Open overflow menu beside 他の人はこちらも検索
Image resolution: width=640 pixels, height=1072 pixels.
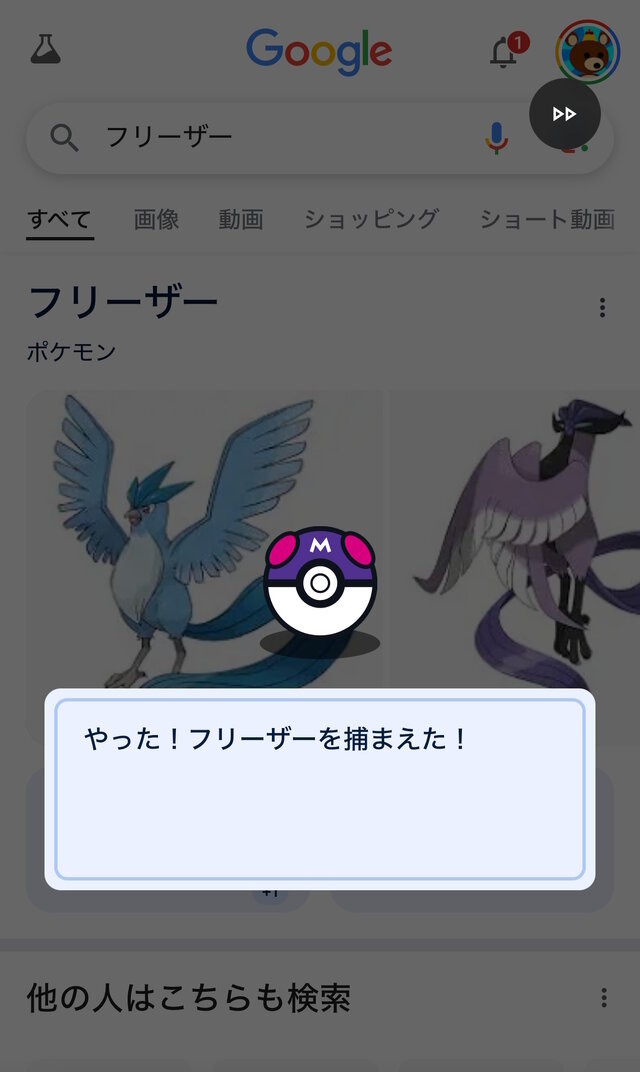[x=604, y=997]
